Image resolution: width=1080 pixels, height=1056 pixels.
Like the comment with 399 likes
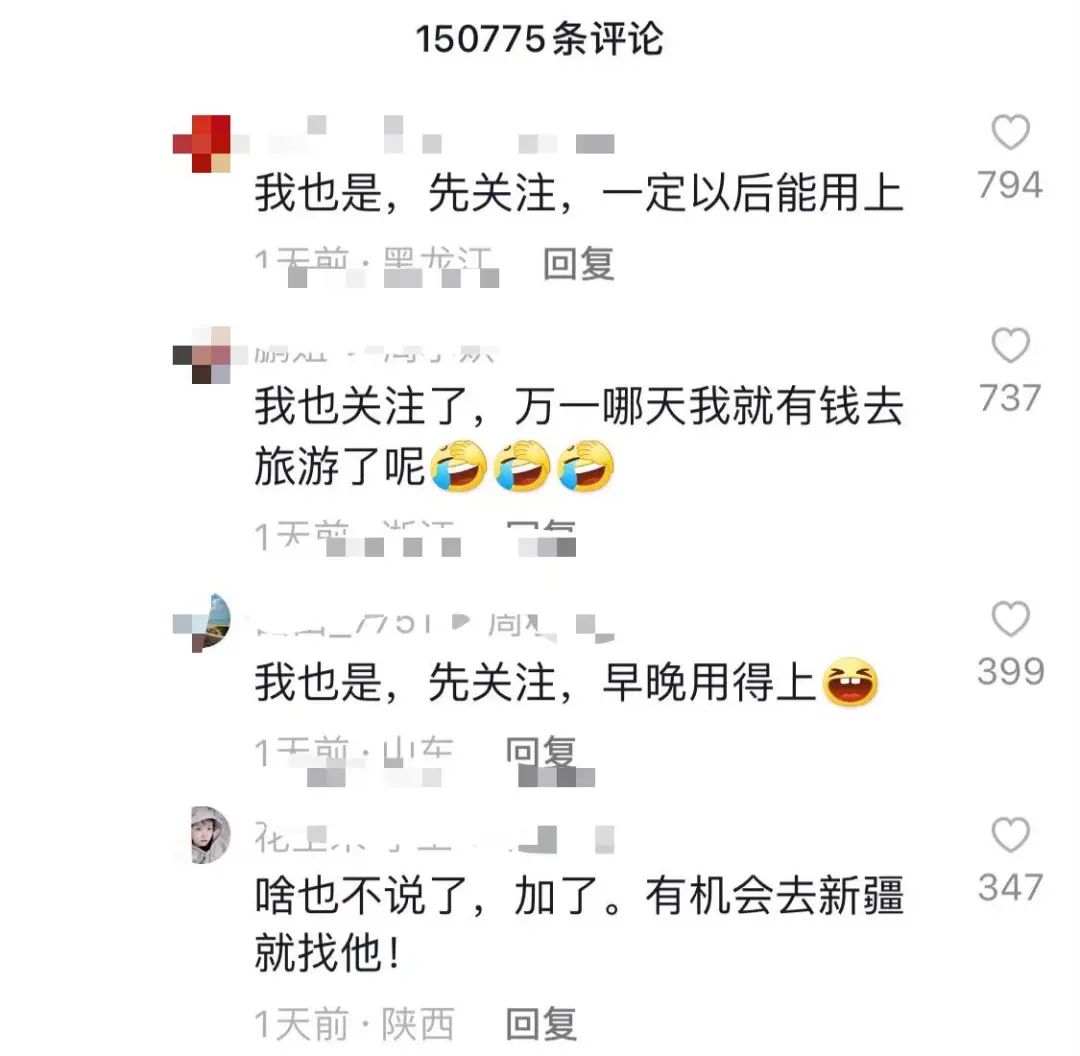[x=1010, y=620]
